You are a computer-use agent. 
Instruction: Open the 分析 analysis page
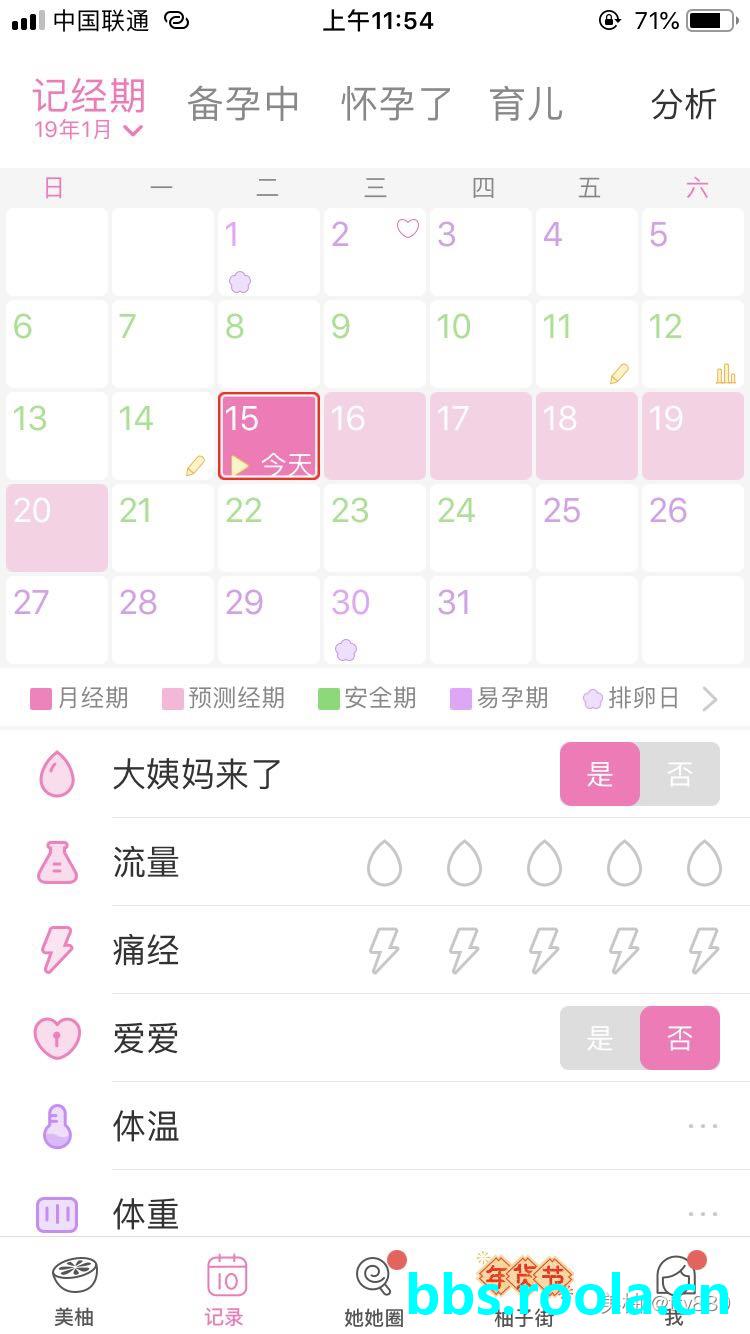tap(684, 104)
